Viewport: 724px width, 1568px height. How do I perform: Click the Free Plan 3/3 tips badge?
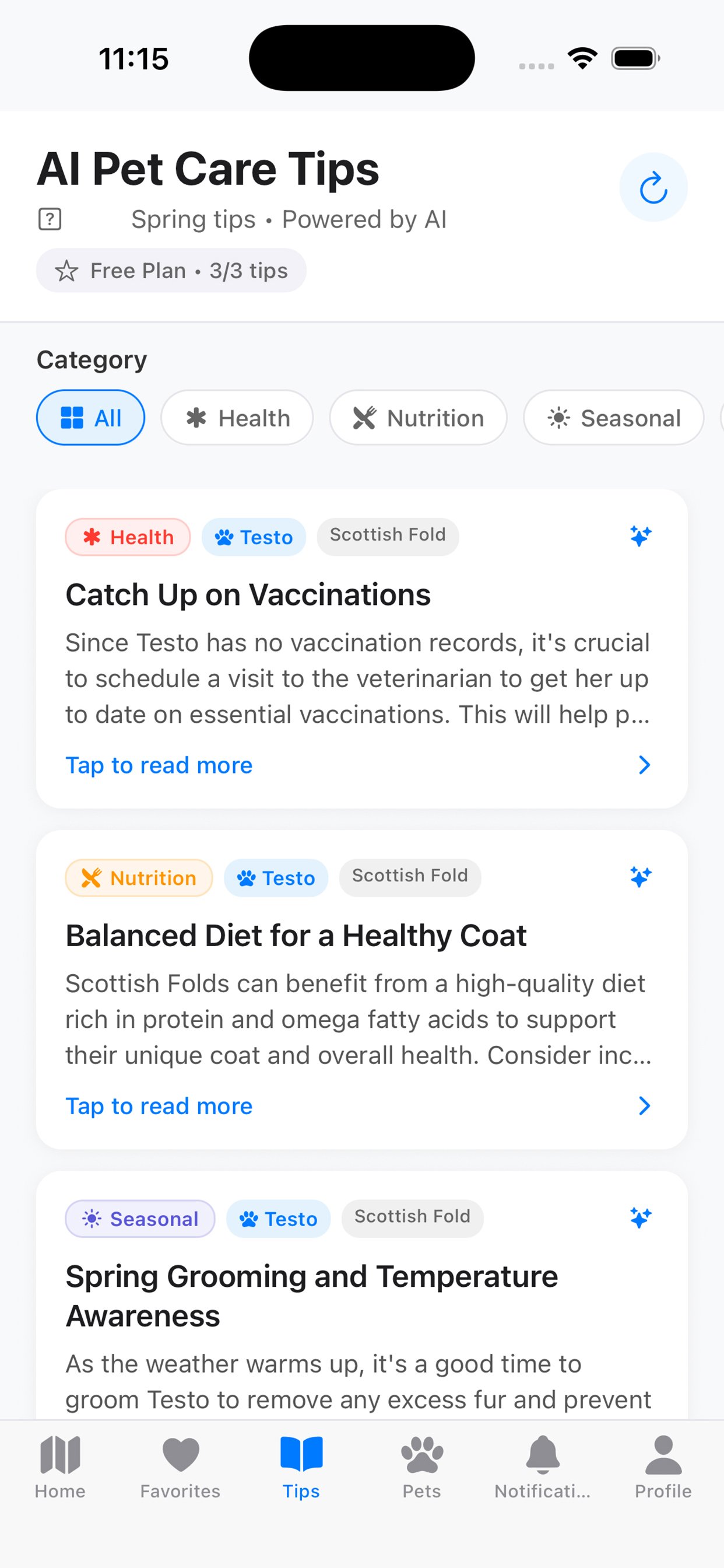[171, 270]
